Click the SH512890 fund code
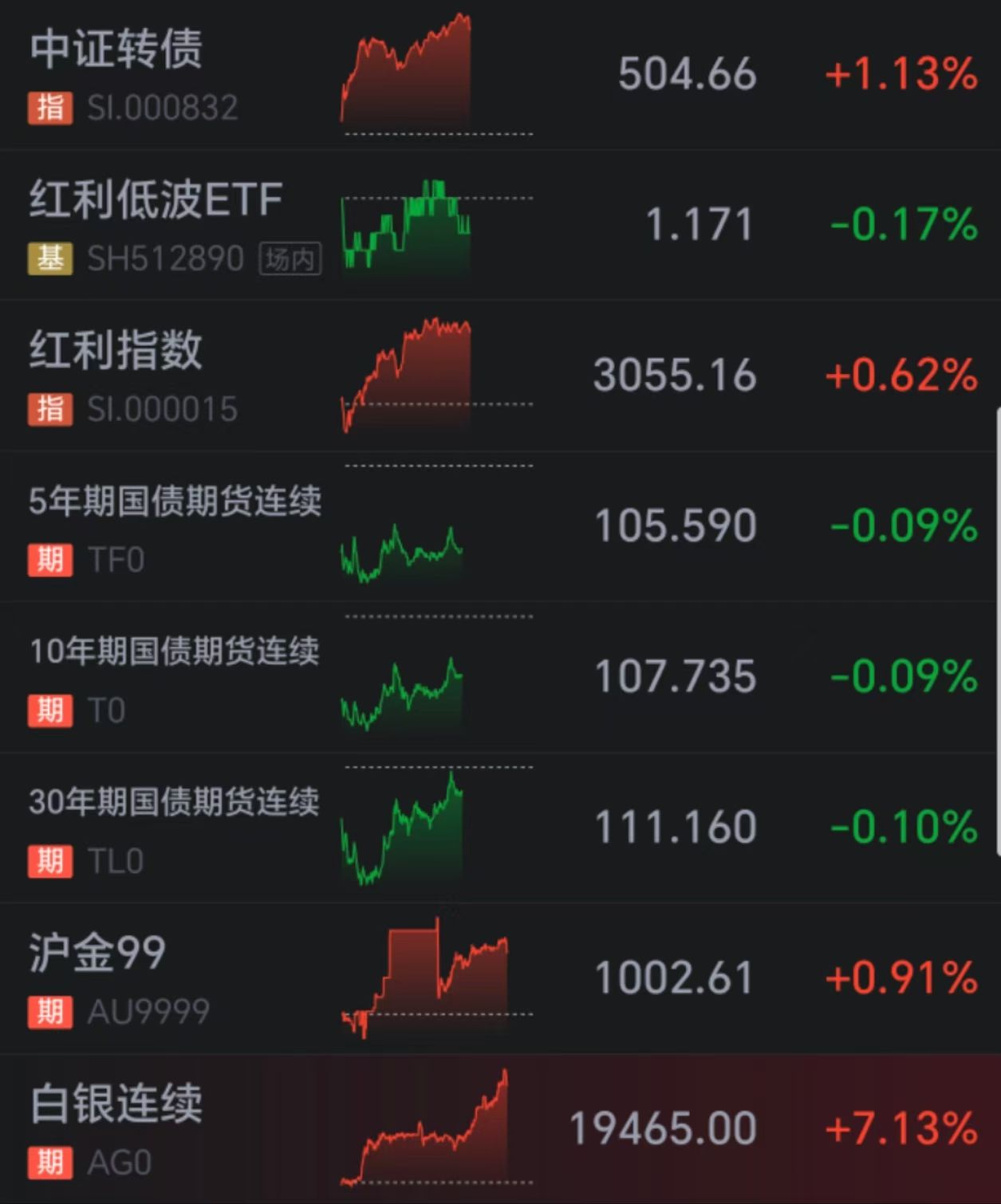 [x=165, y=258]
